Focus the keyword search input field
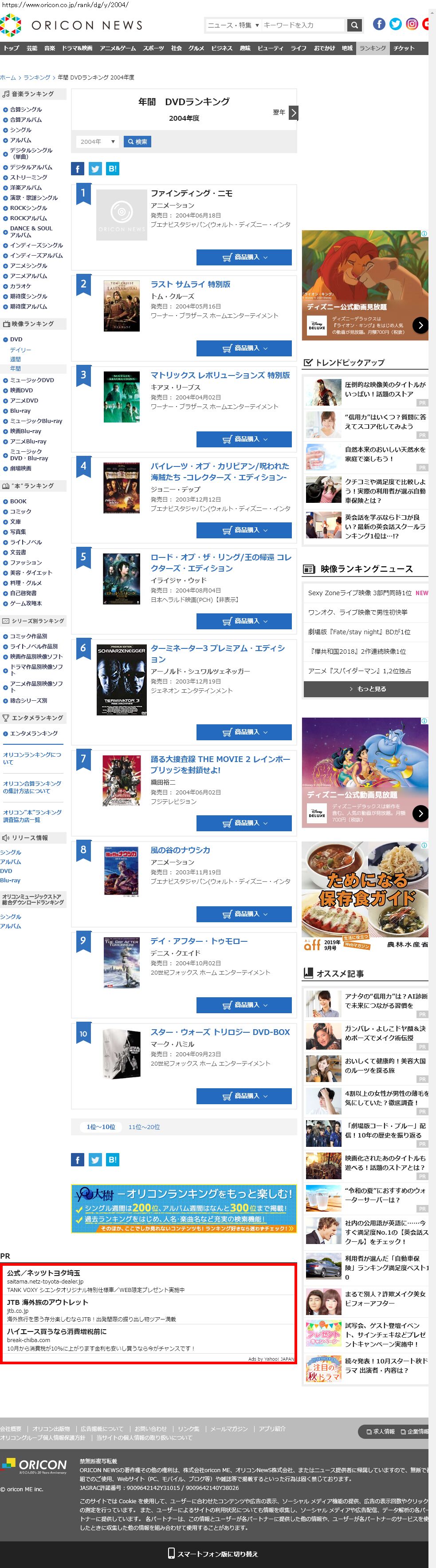 pos(303,25)
